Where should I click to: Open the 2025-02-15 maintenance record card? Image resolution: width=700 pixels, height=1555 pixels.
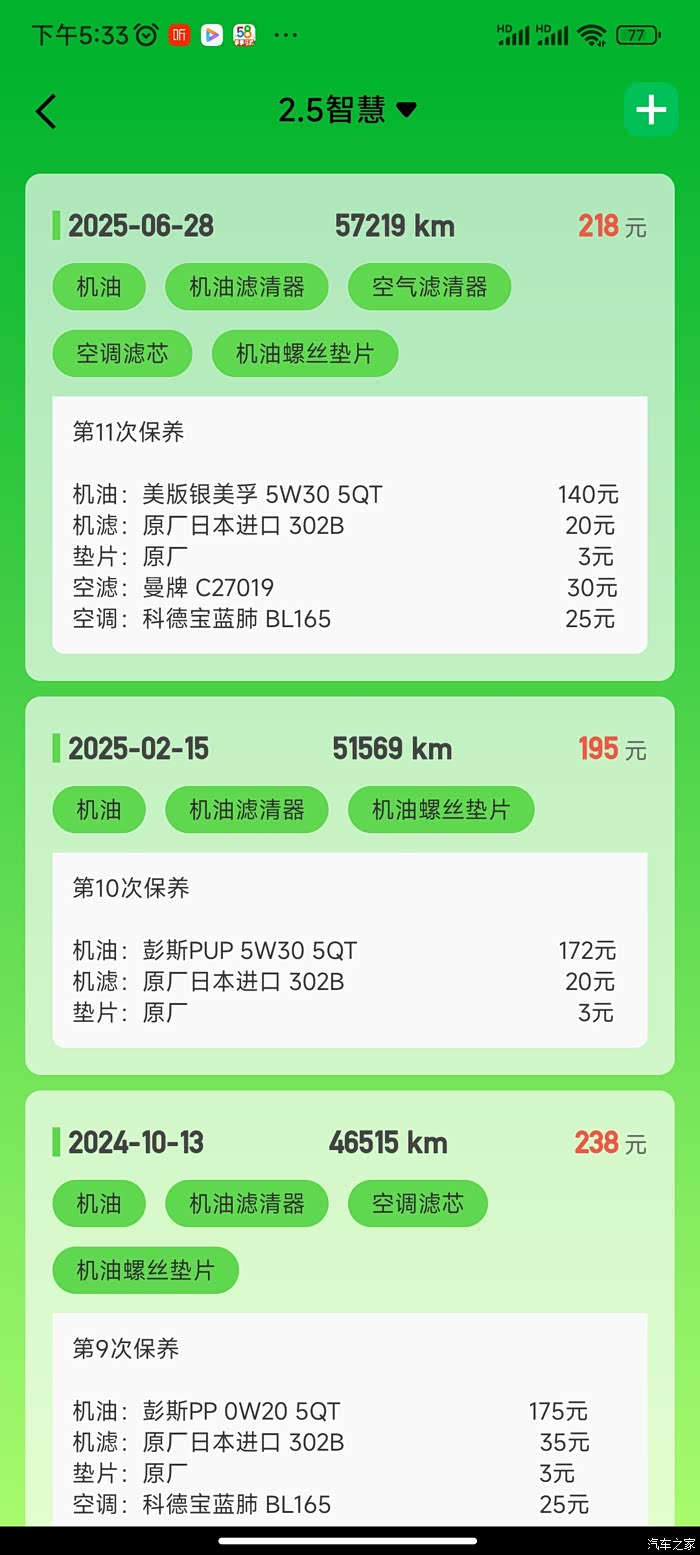pos(350,885)
